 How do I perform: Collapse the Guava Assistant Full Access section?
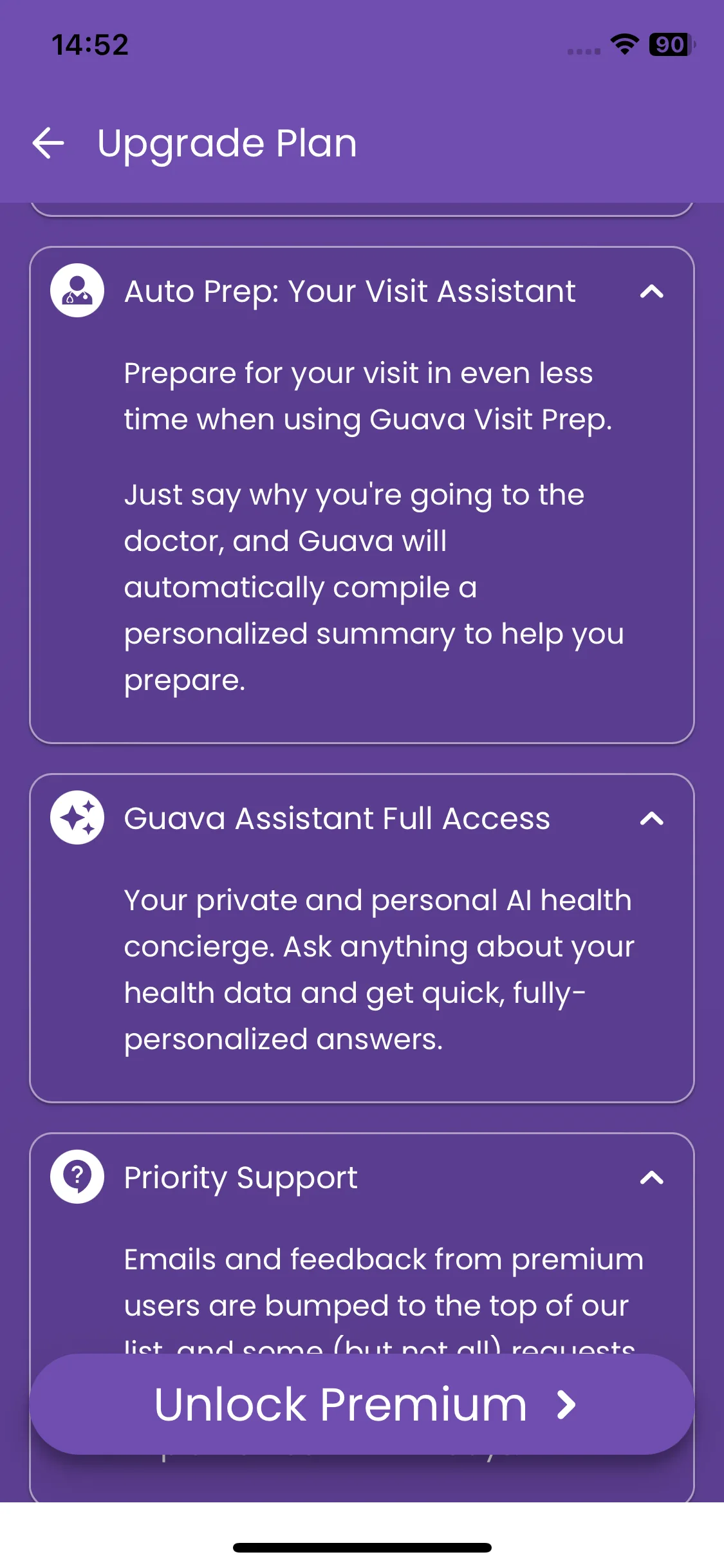[x=651, y=819]
